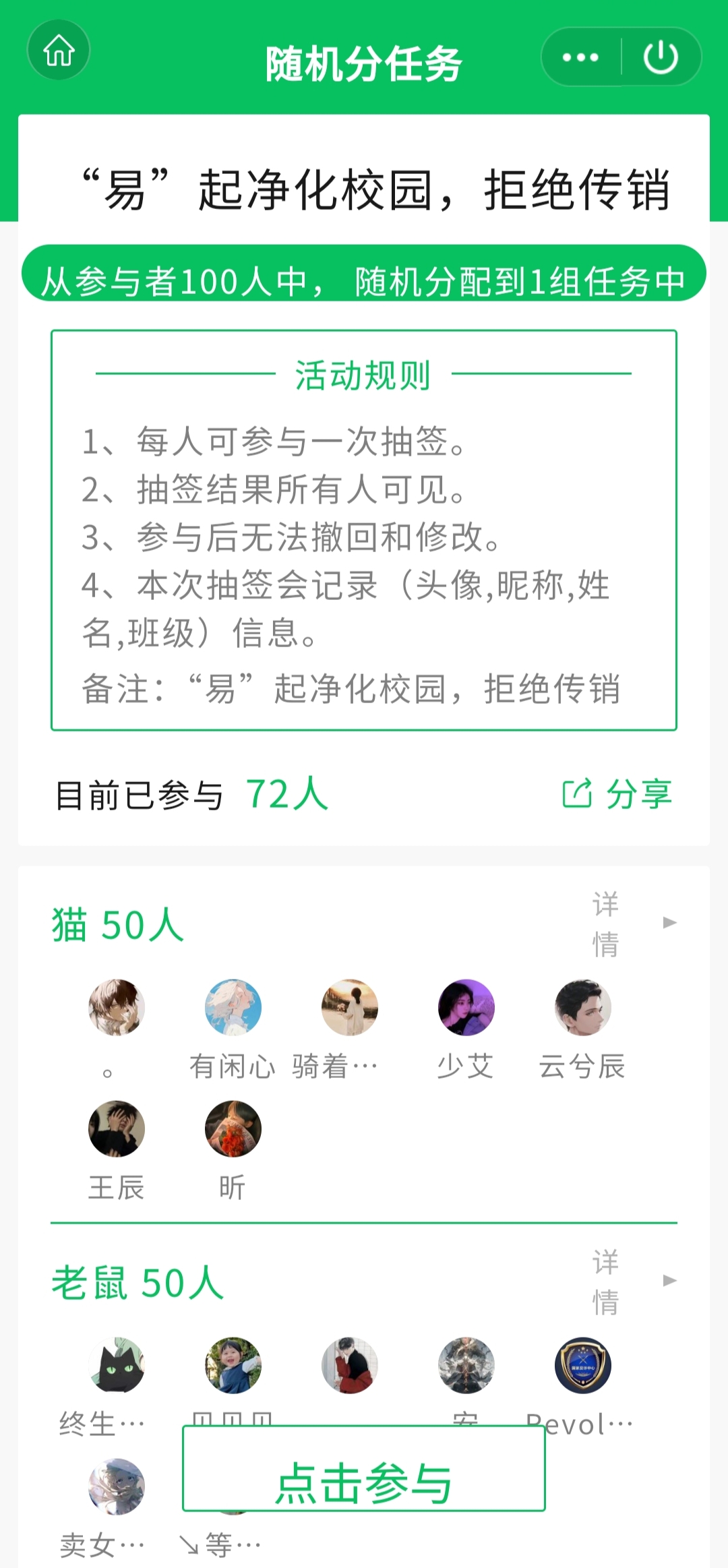The height and width of the screenshot is (1568, 728).
Task: Share this activity via 分享
Action: [617, 793]
